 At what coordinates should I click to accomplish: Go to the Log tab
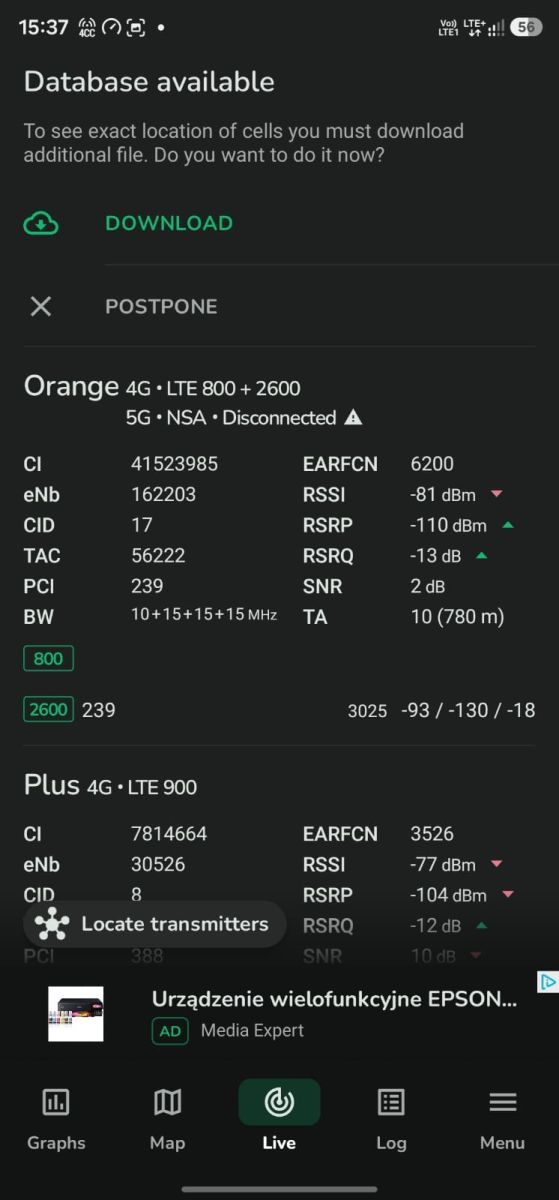391,1118
